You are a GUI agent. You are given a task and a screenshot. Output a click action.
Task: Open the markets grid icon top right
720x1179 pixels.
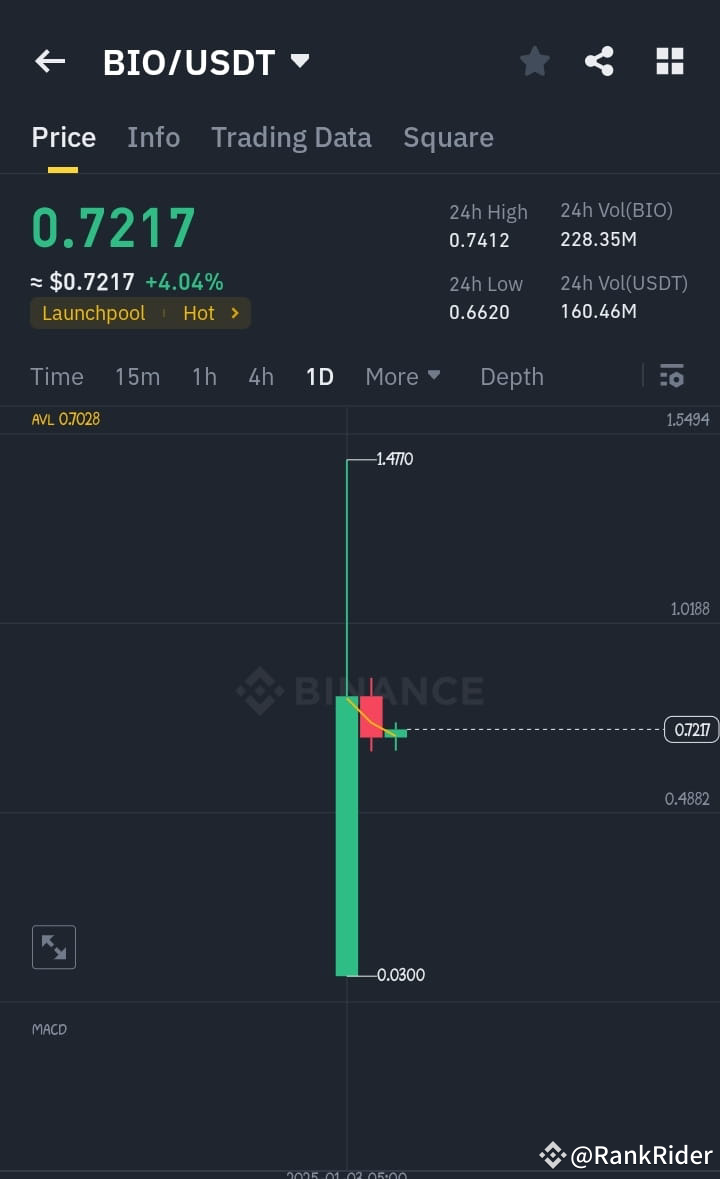tap(668, 61)
